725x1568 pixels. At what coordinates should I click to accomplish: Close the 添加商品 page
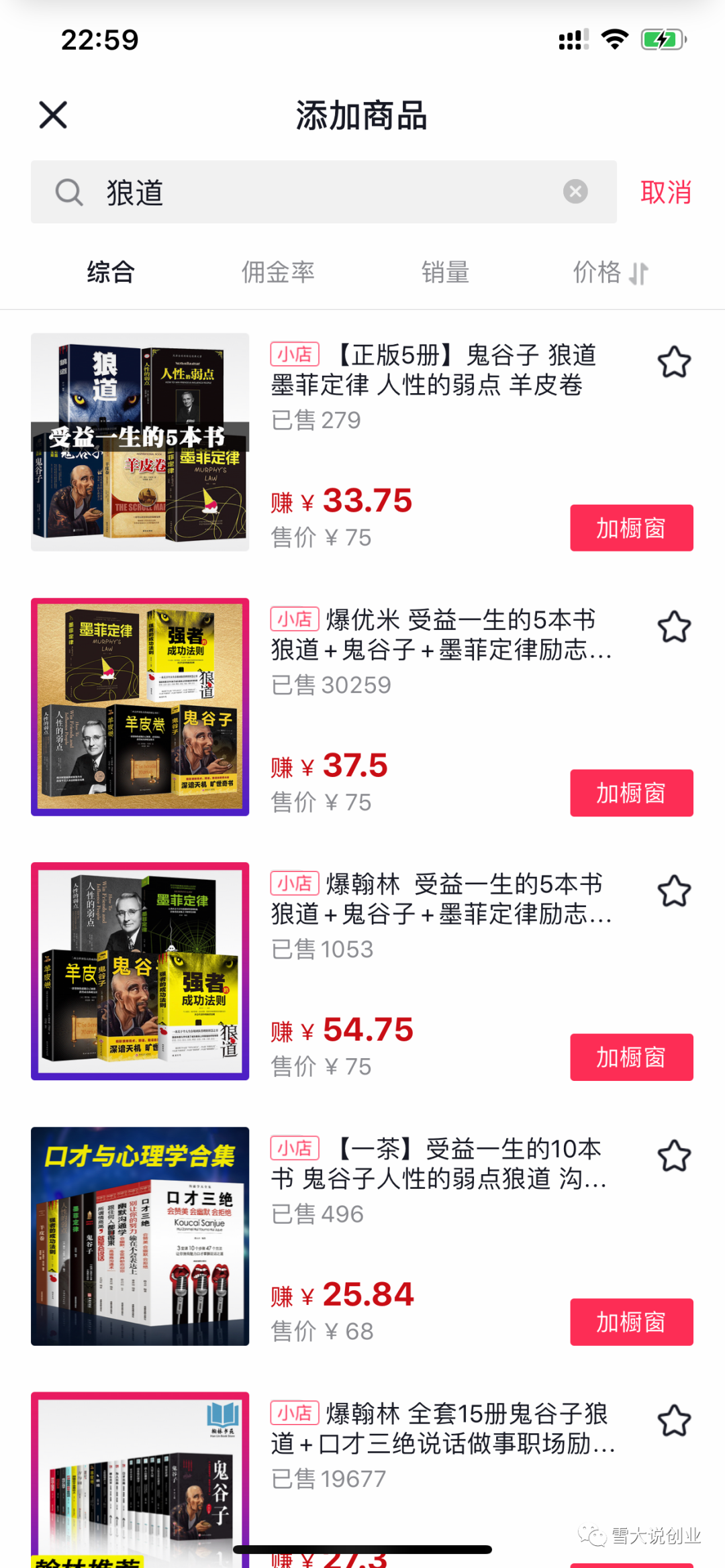[x=53, y=115]
